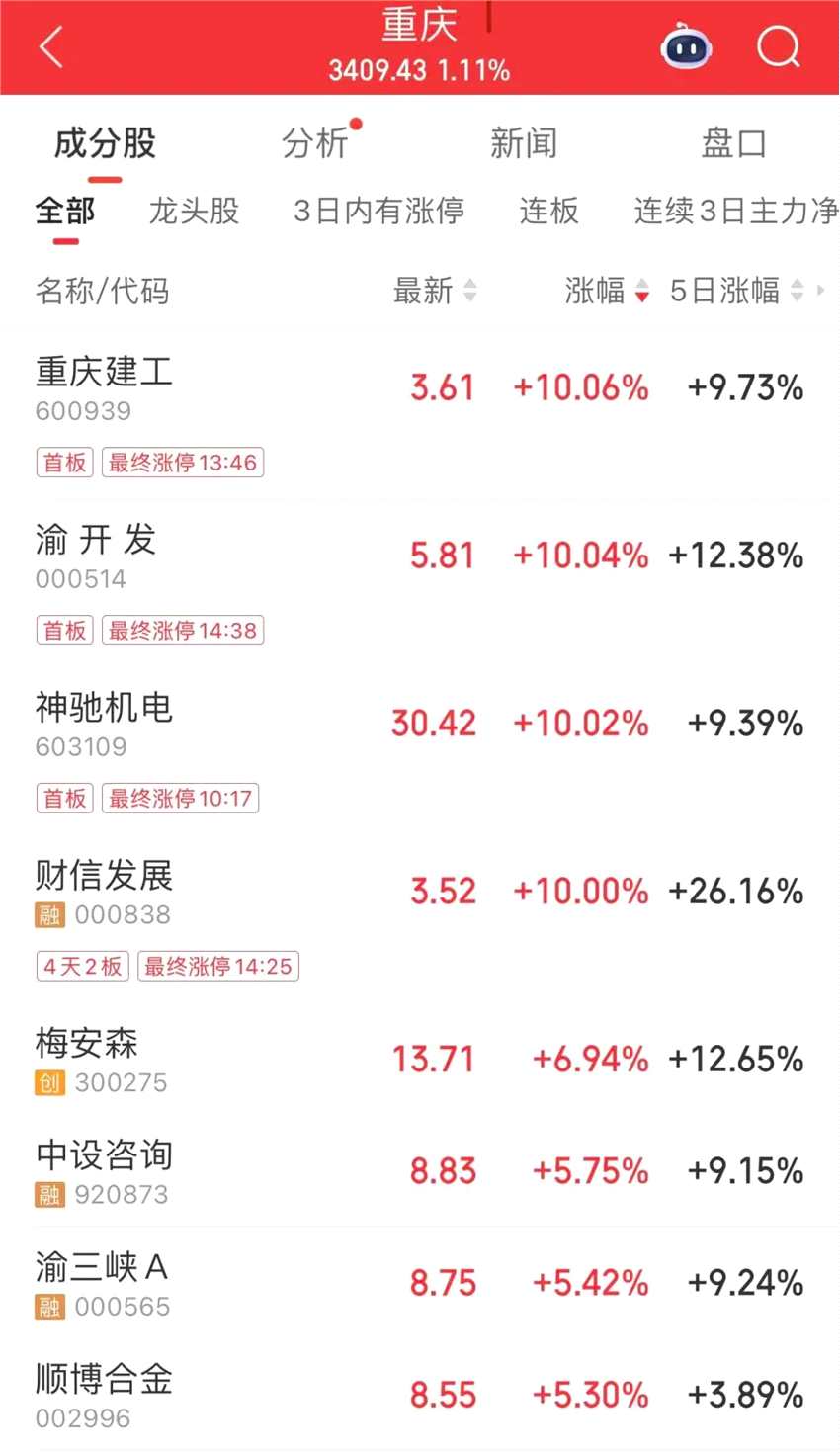Sort the list by 涨幅

pos(607,291)
